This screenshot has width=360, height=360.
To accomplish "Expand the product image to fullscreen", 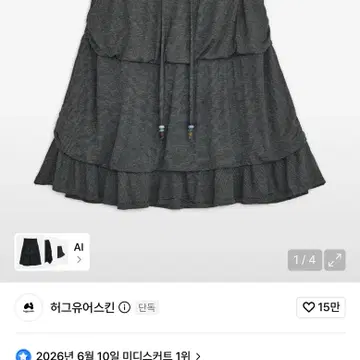I will [x=335, y=260].
